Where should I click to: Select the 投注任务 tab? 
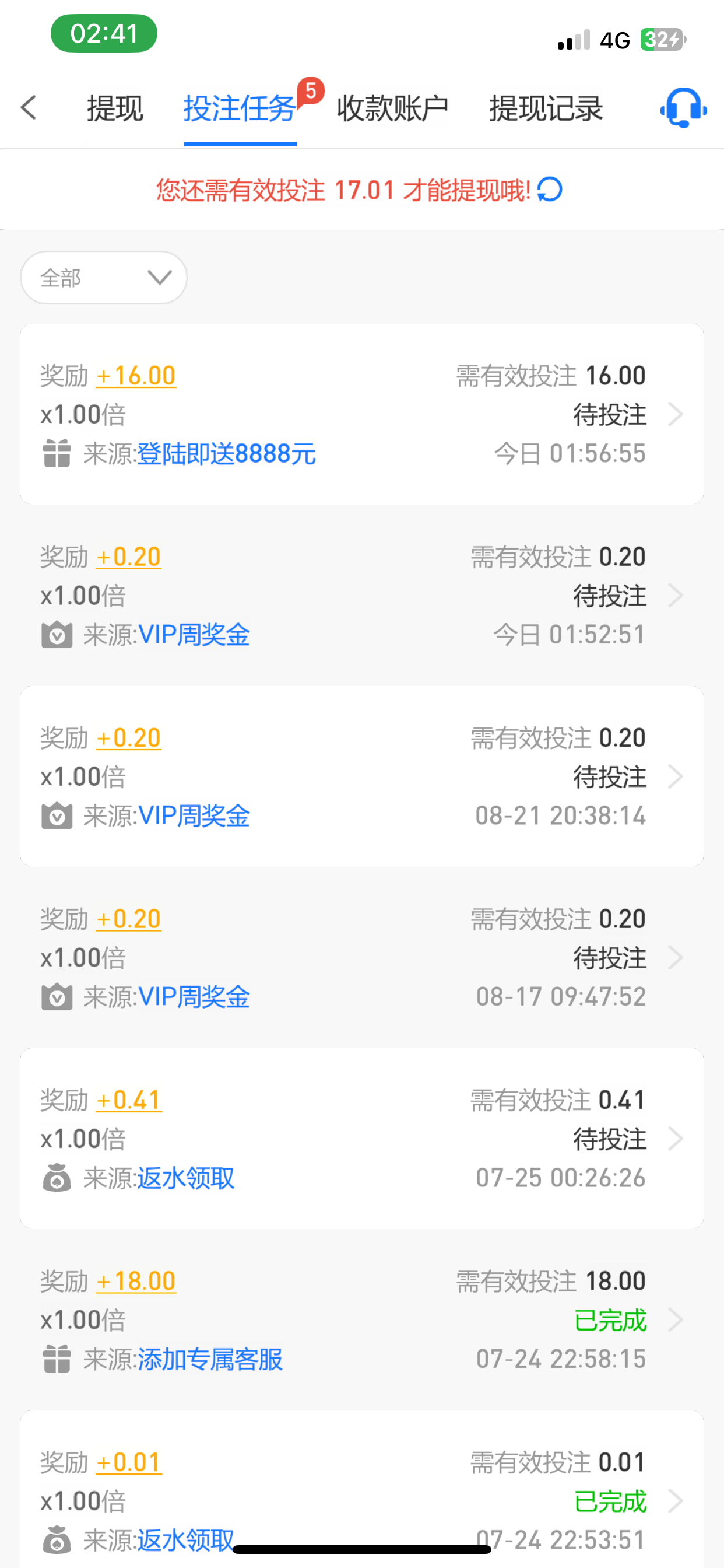click(240, 109)
